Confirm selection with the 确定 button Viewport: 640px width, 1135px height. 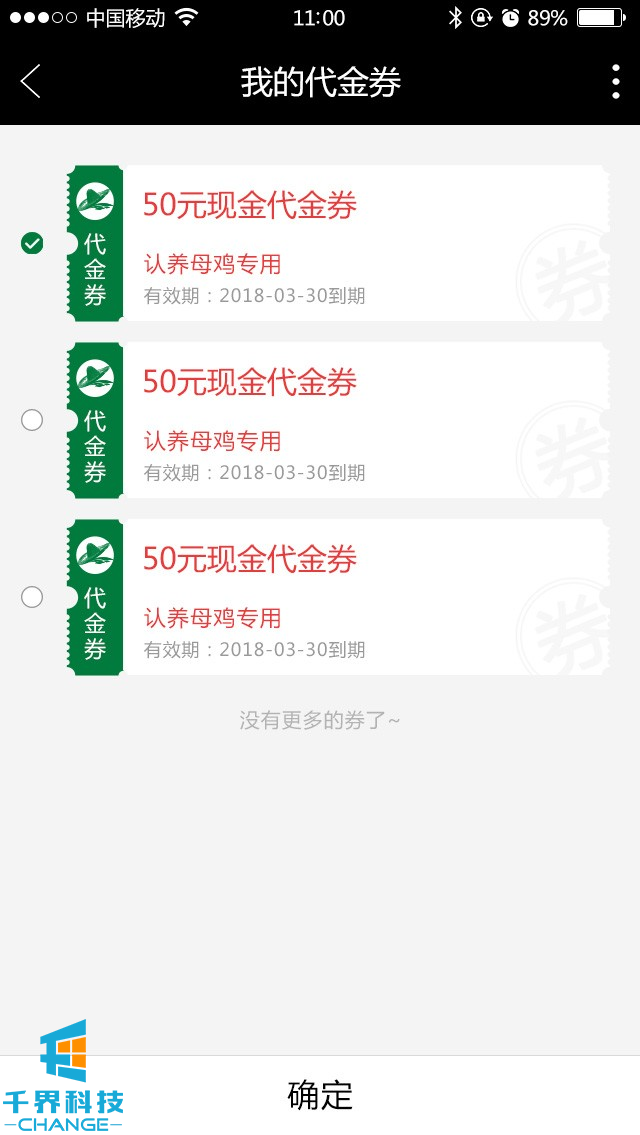point(320,1095)
